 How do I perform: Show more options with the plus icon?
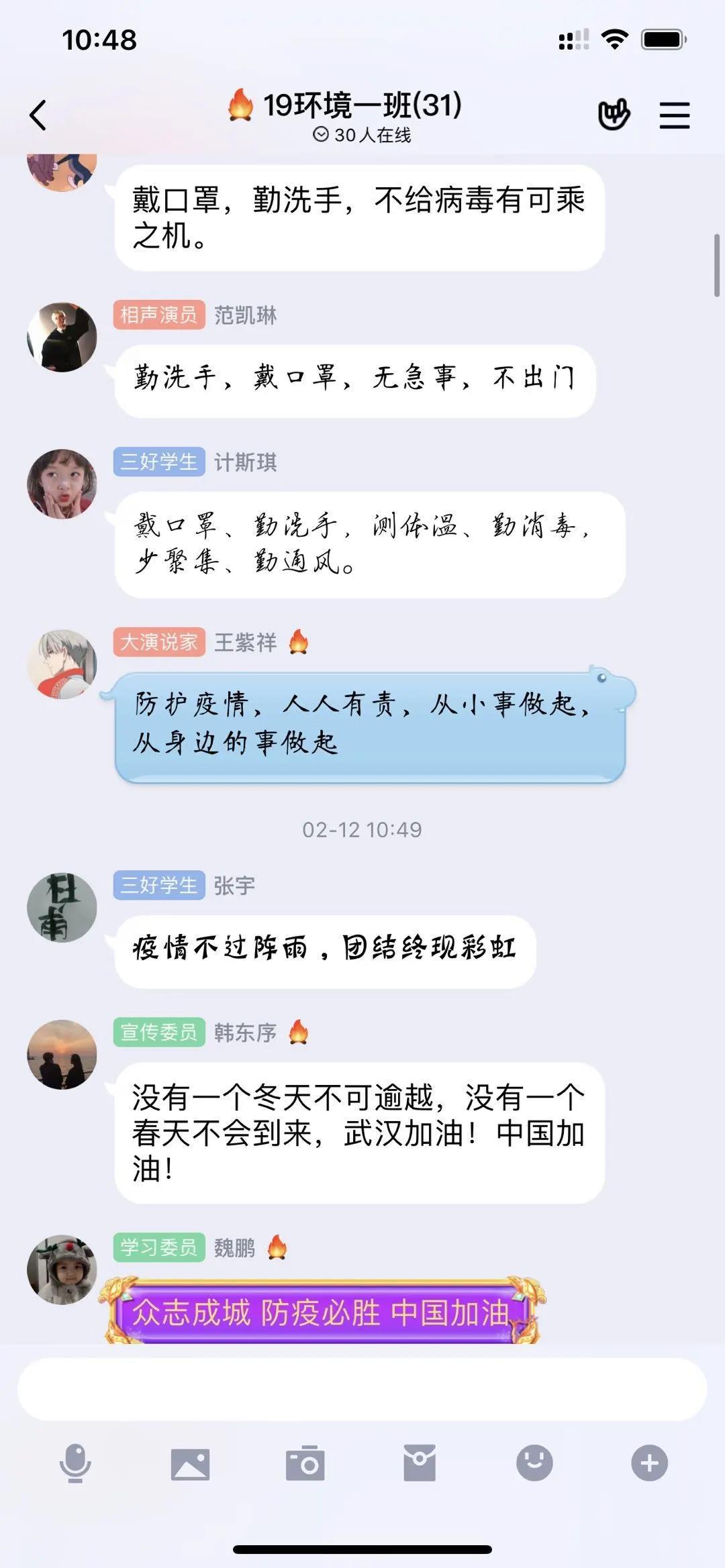point(649,1463)
